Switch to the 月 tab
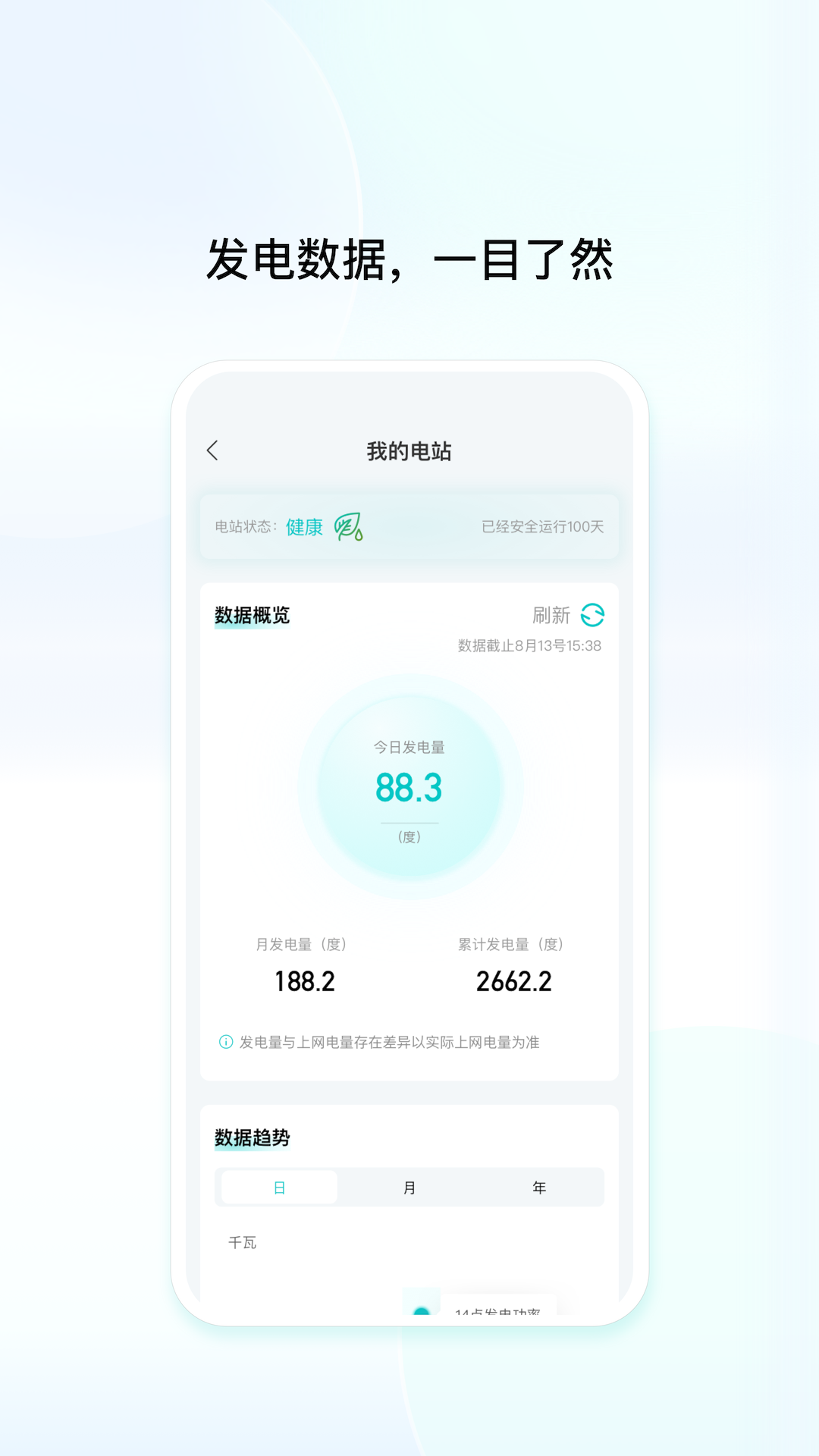819x1456 pixels. [x=408, y=1187]
